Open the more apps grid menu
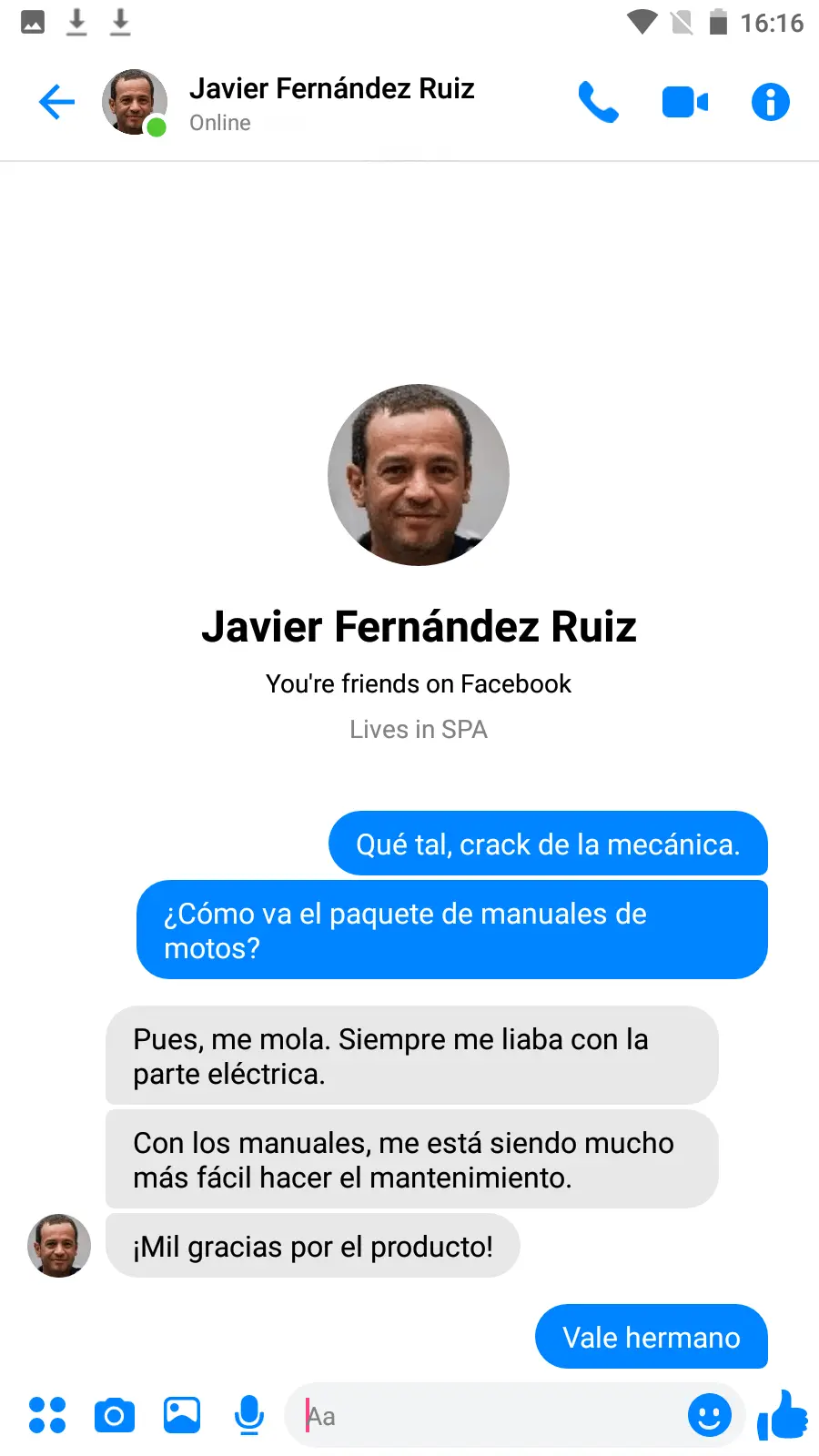819x1456 pixels. pos(47,1415)
